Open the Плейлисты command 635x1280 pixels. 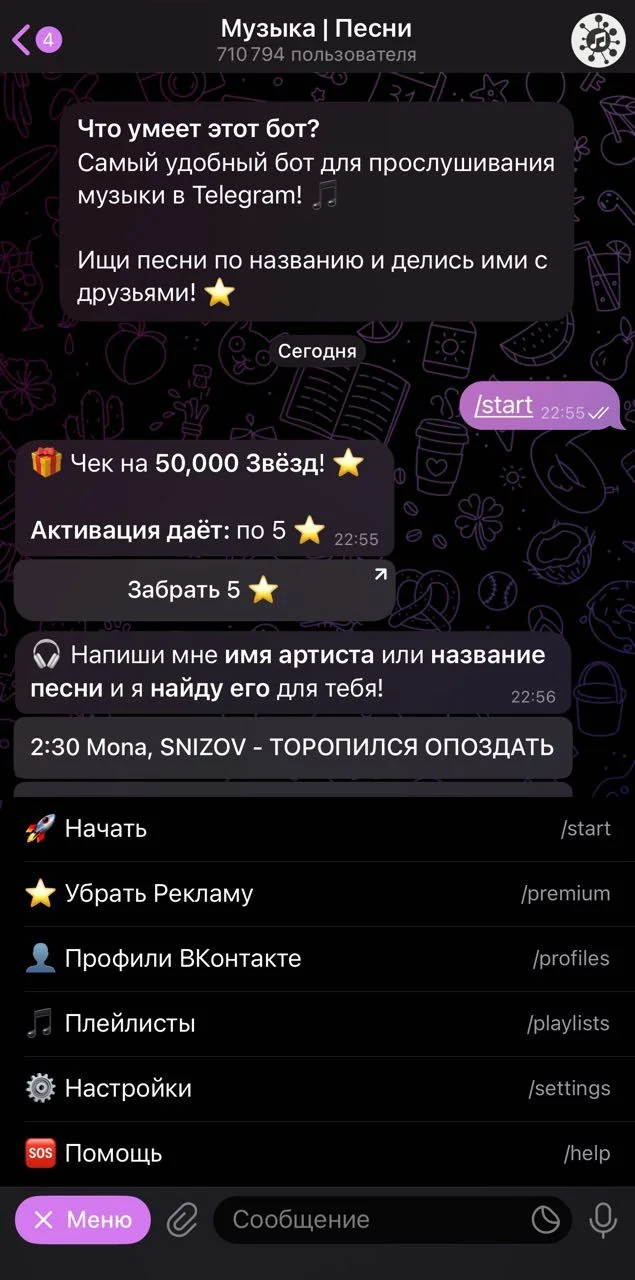pos(317,1024)
